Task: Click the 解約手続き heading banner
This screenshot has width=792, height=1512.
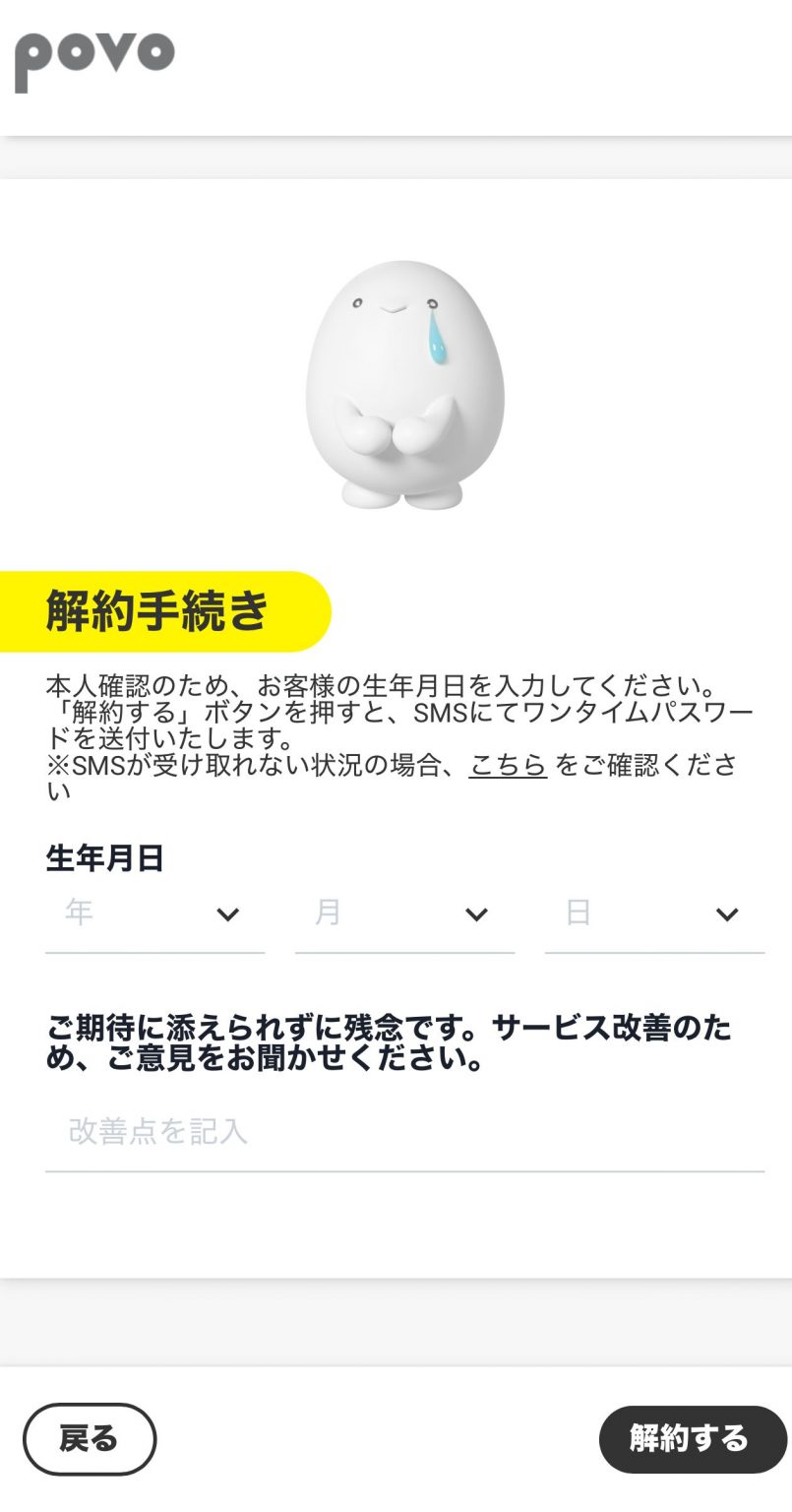Action: click(167, 610)
